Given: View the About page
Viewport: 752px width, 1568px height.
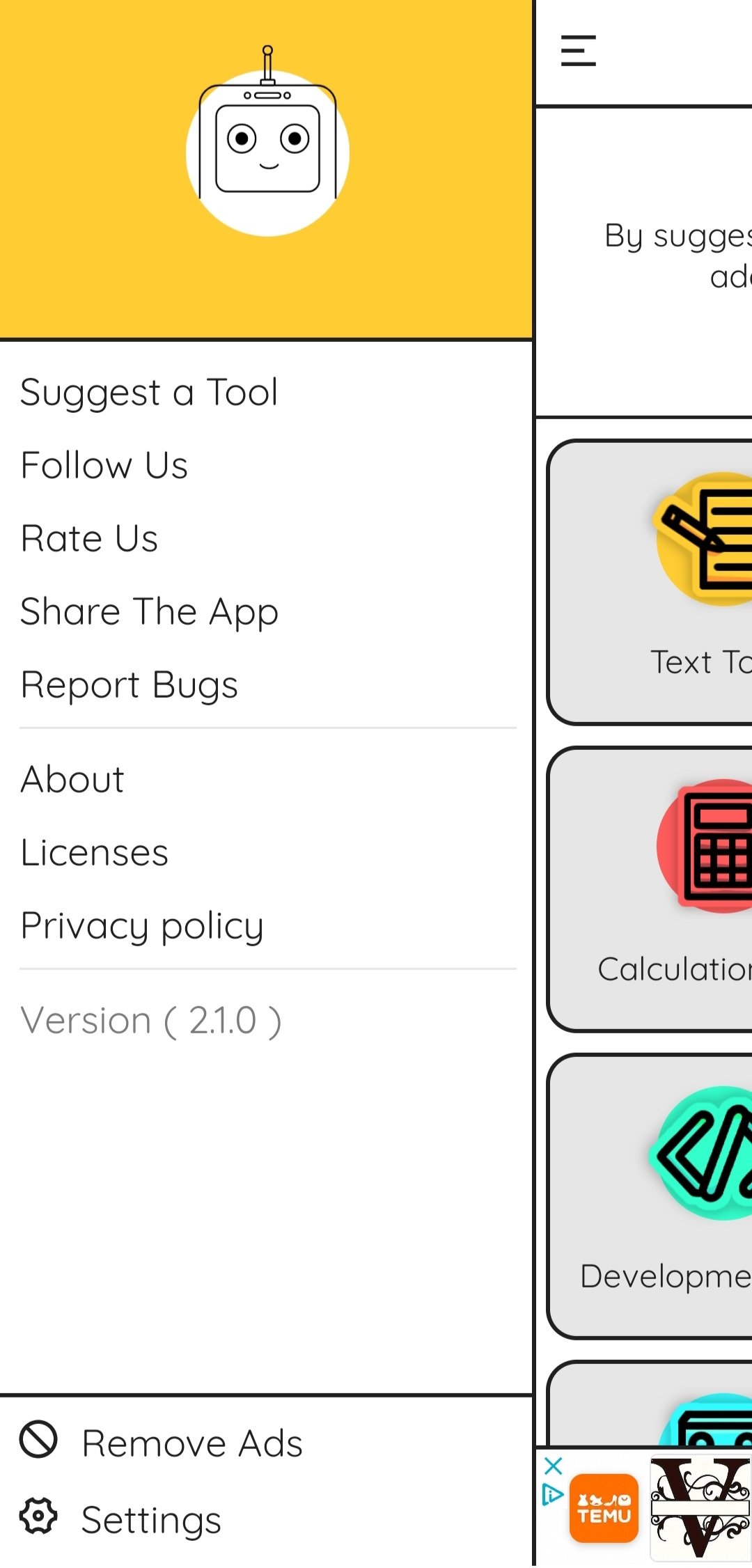Looking at the screenshot, I should pyautogui.click(x=72, y=779).
